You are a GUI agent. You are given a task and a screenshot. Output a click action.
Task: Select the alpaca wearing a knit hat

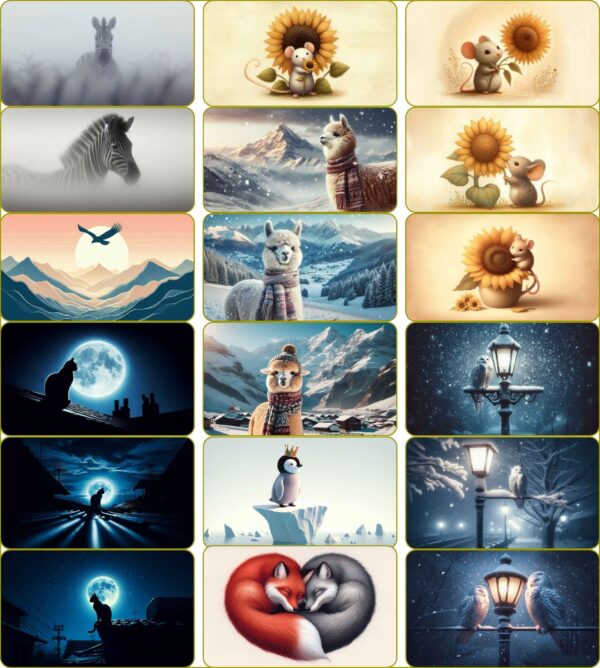pyautogui.click(x=300, y=378)
